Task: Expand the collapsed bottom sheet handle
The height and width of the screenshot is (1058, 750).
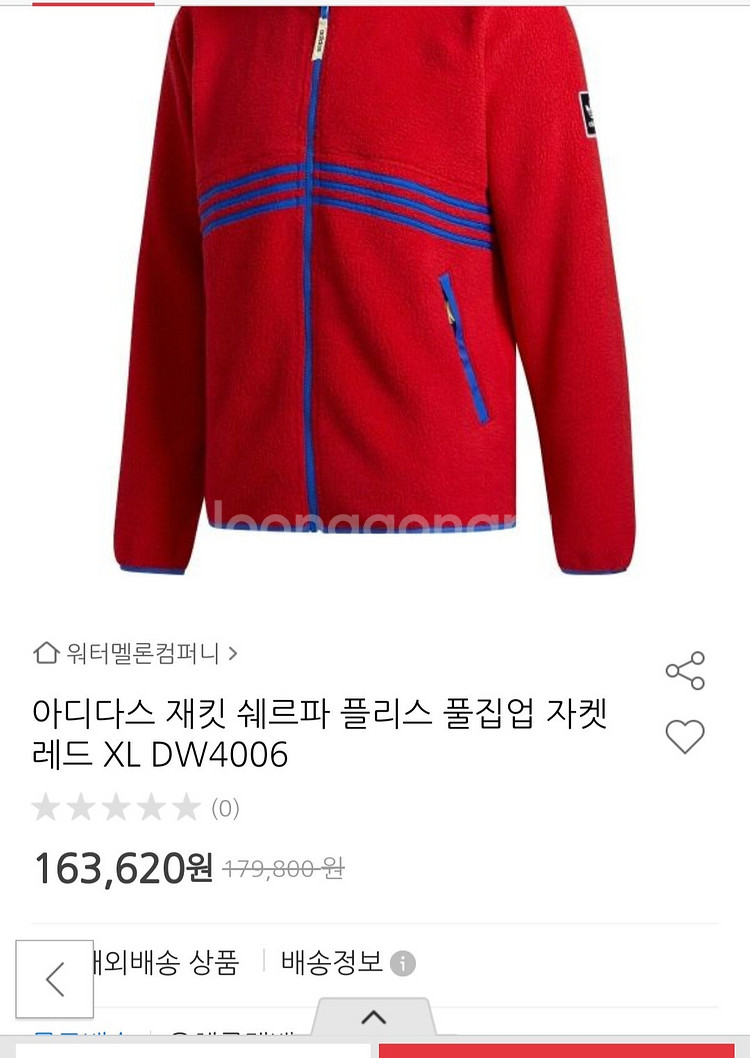Action: (x=375, y=1016)
